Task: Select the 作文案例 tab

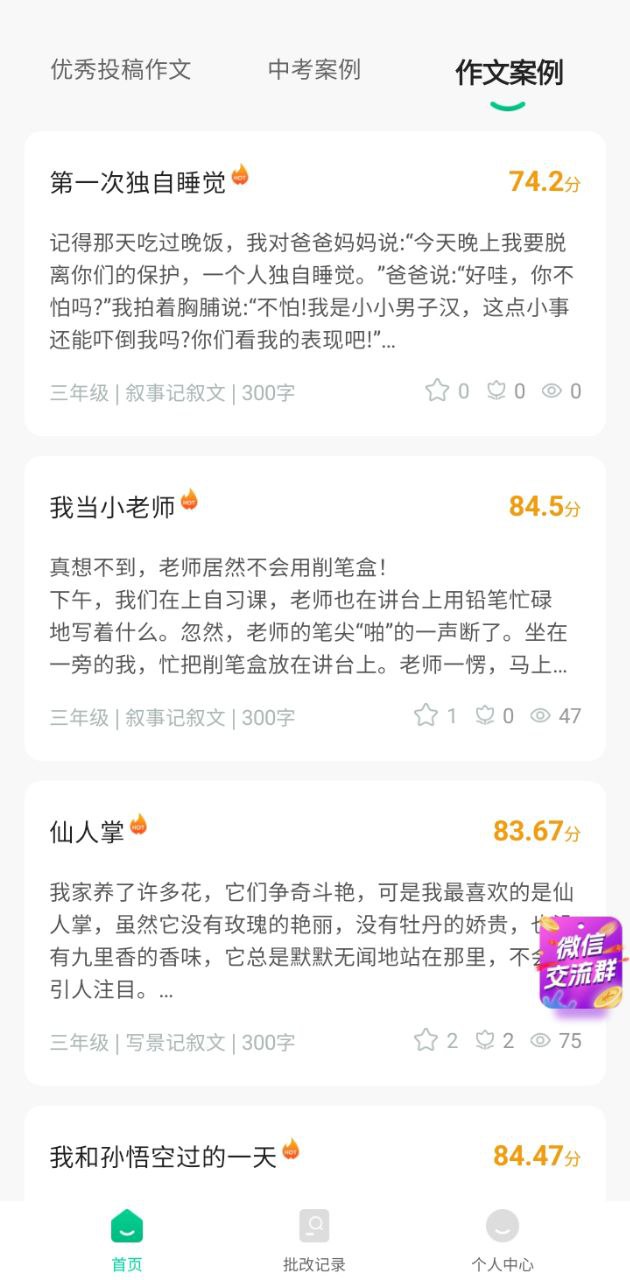Action: 508,72
